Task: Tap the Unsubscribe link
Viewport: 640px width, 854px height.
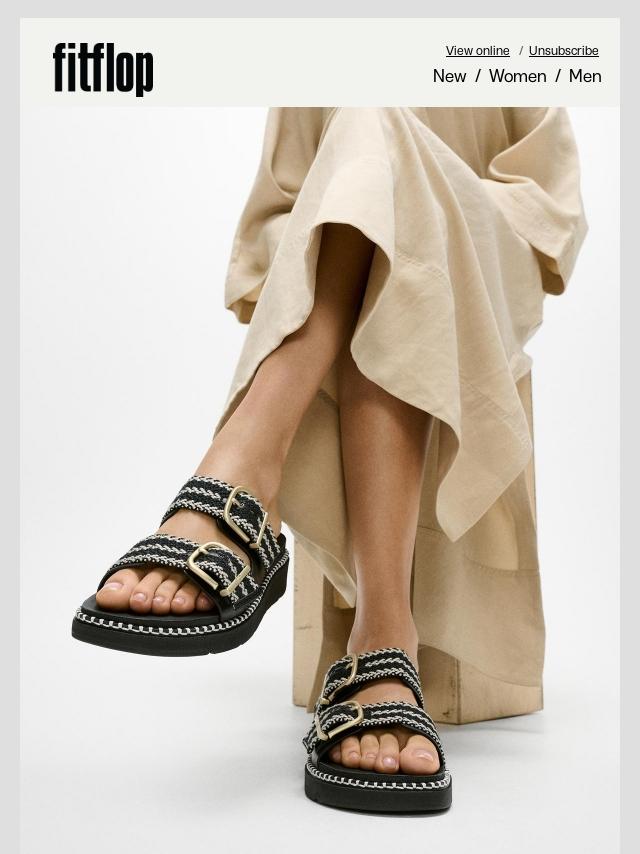Action: [x=563, y=51]
